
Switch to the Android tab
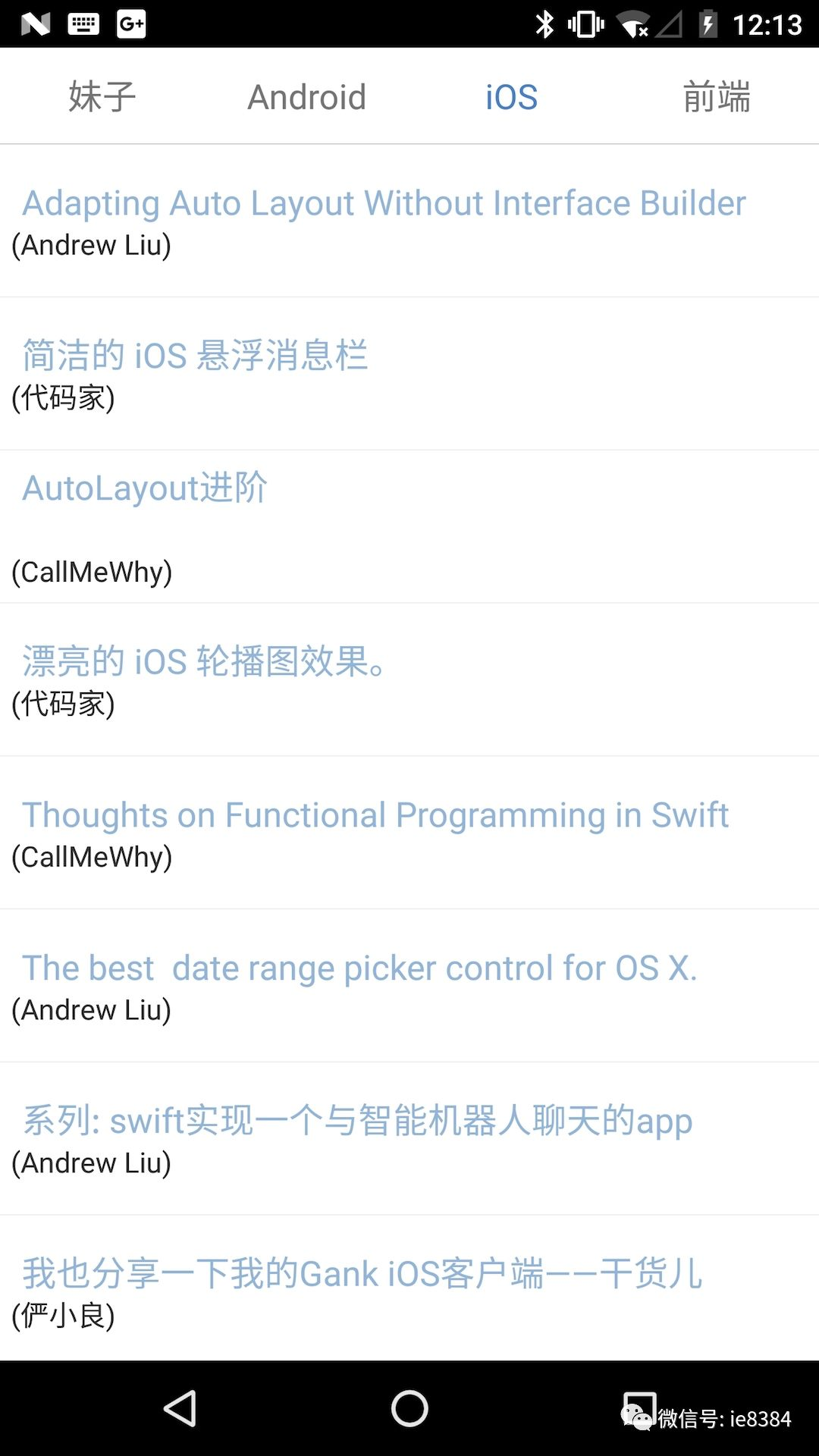coord(307,97)
